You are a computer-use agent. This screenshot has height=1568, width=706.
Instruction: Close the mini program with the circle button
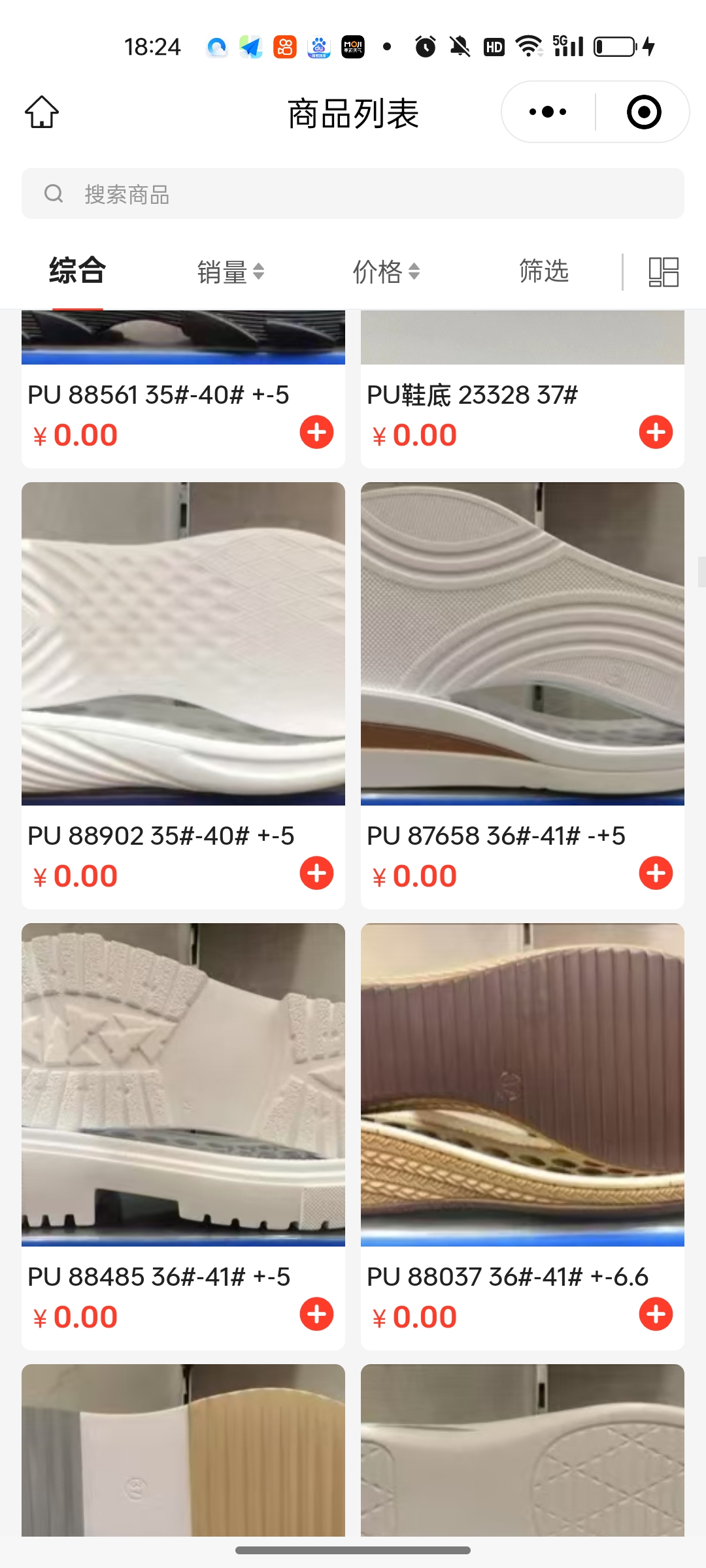pyautogui.click(x=644, y=112)
